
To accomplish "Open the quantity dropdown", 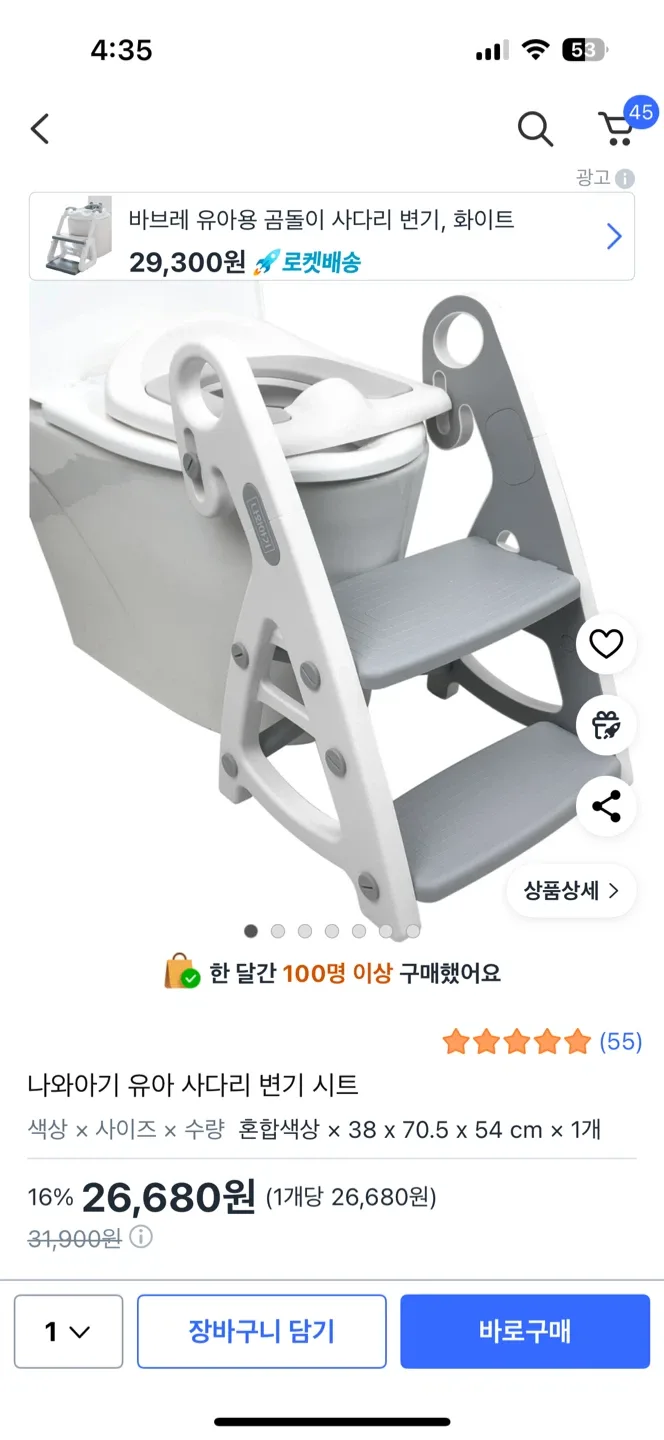I will pyautogui.click(x=68, y=1331).
